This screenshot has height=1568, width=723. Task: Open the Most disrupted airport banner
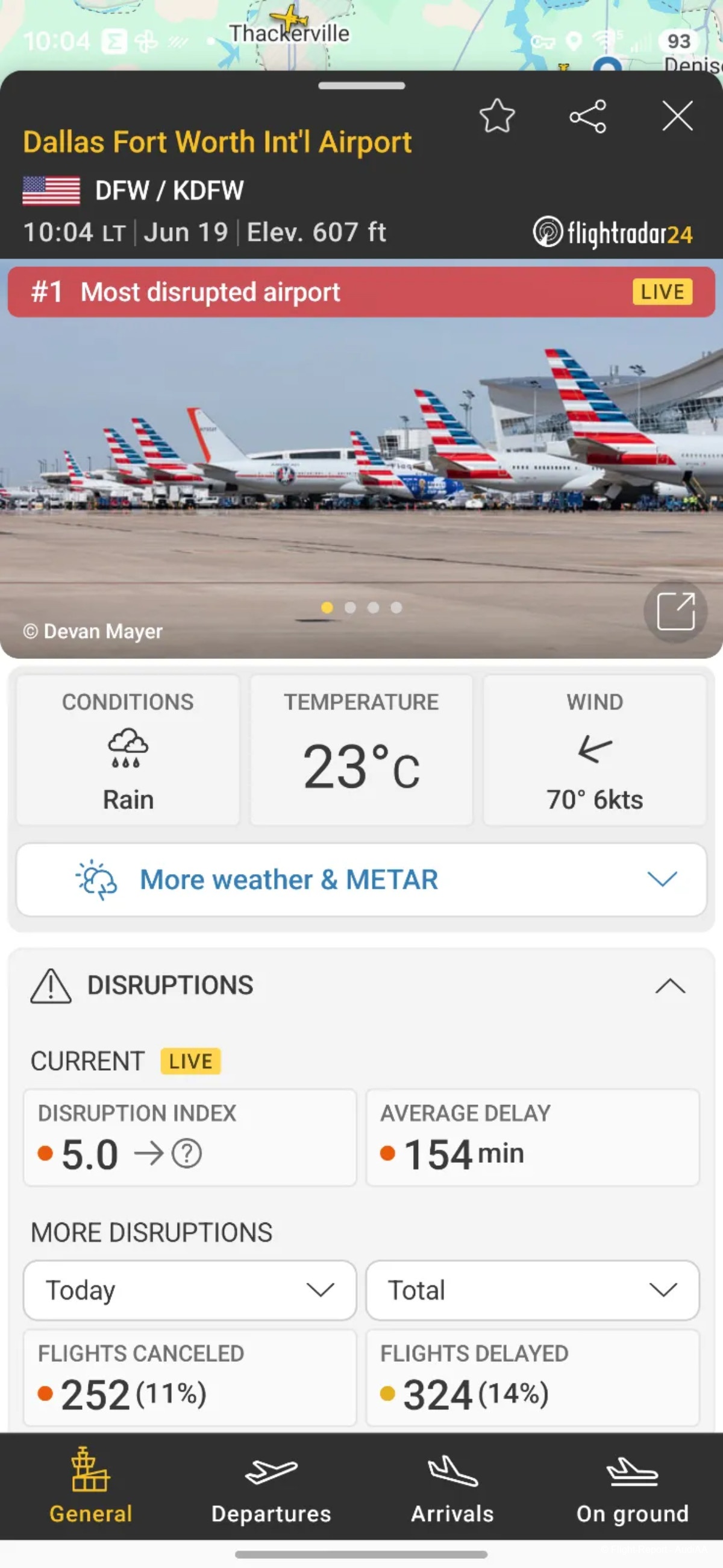tap(361, 292)
